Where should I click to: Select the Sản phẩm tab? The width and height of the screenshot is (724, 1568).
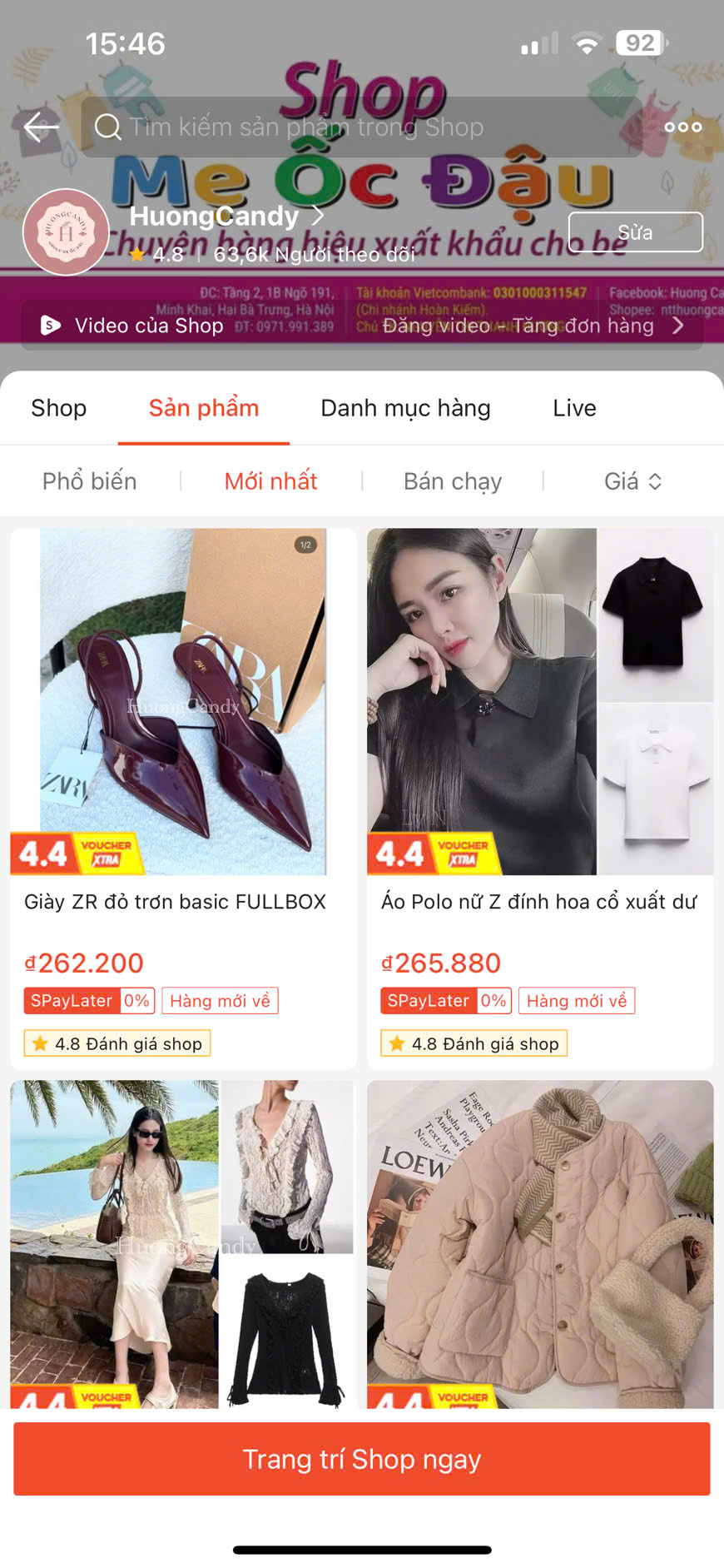point(204,408)
